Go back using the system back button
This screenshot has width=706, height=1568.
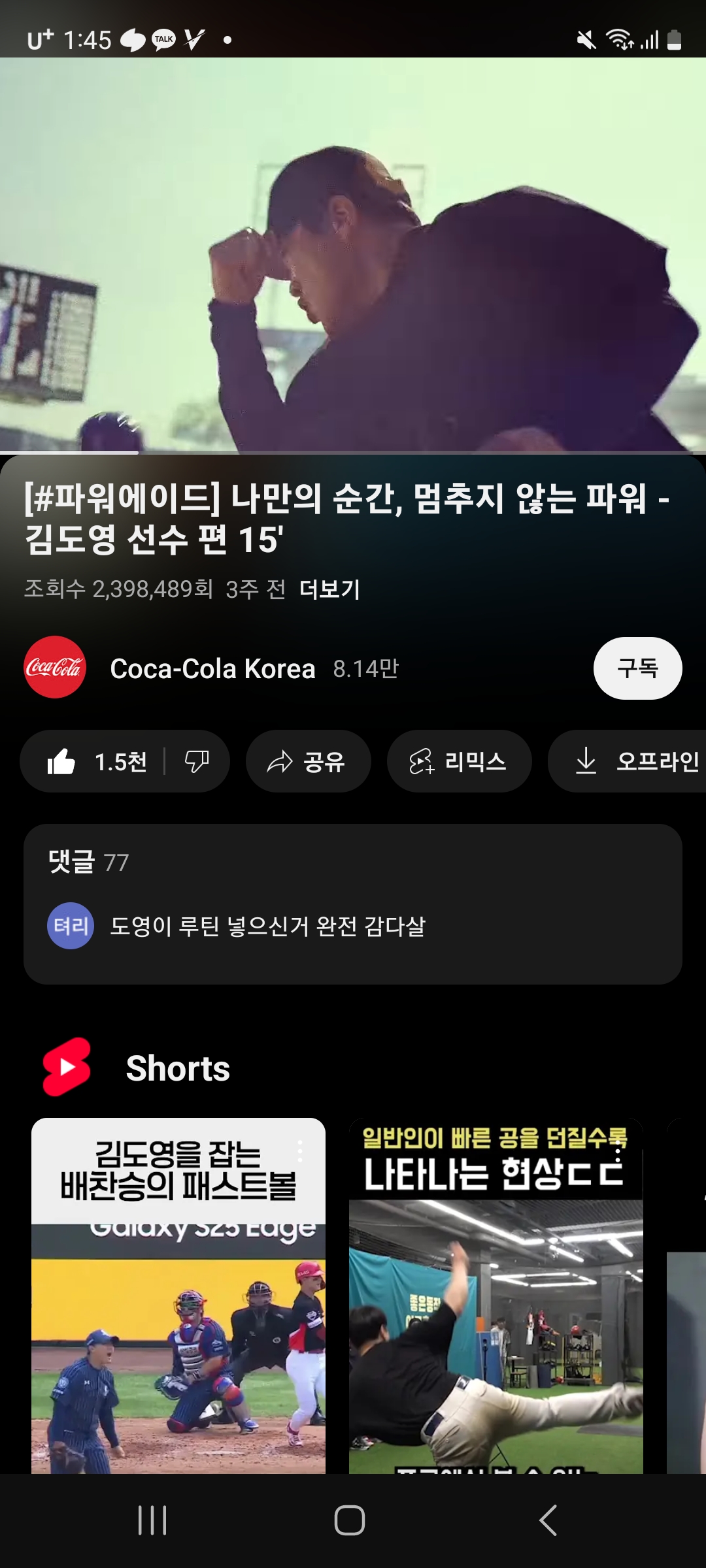coord(548,1520)
